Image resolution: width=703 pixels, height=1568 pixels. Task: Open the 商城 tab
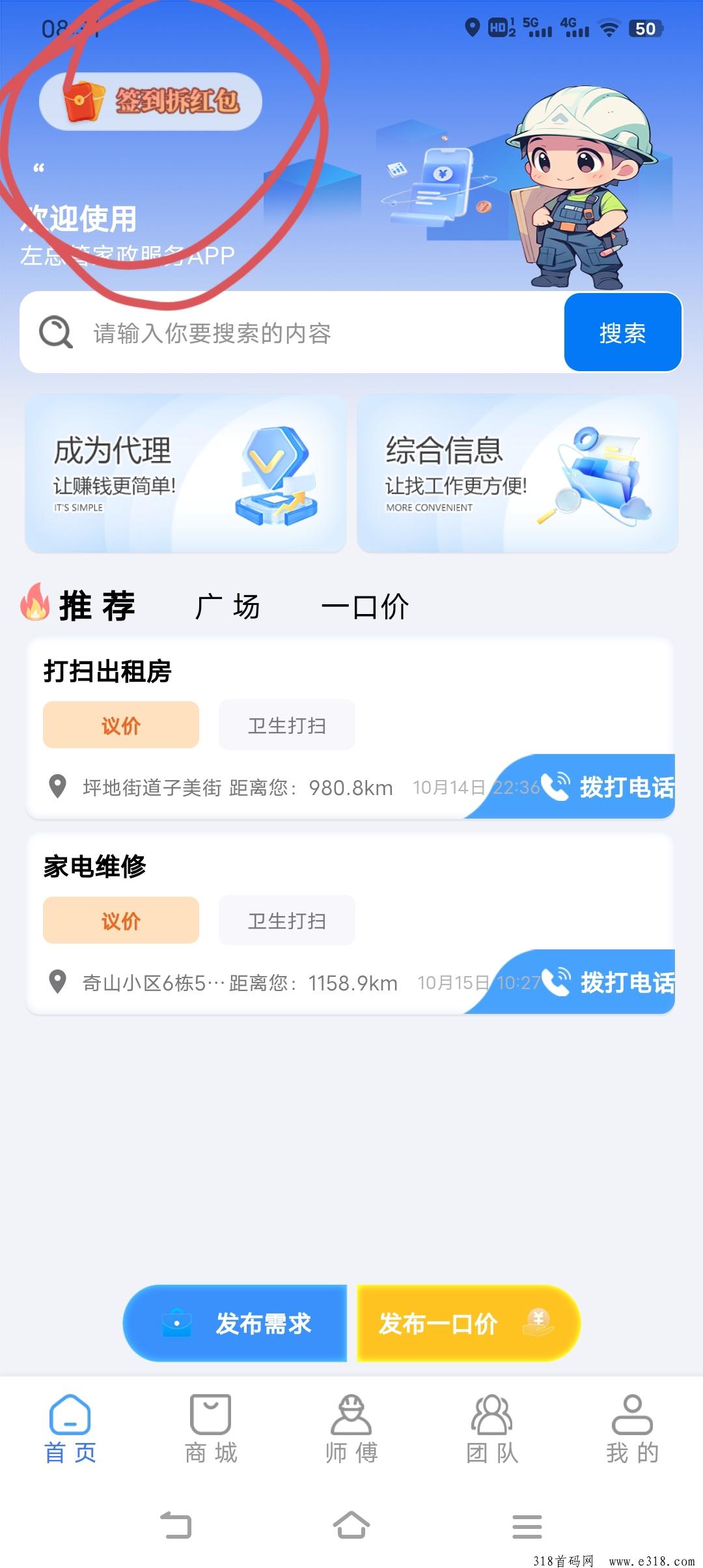(211, 1429)
